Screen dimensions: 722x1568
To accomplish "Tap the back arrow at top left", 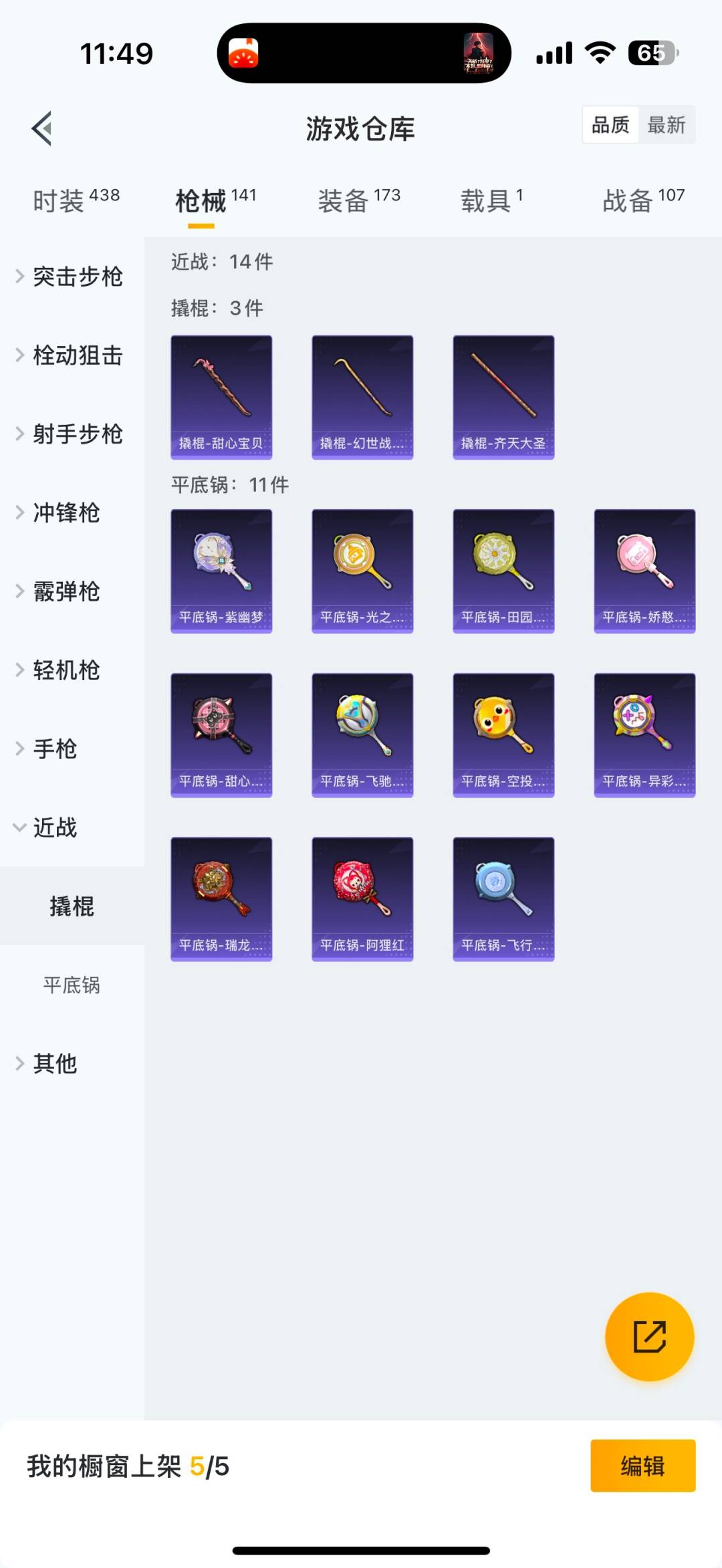I will (42, 128).
